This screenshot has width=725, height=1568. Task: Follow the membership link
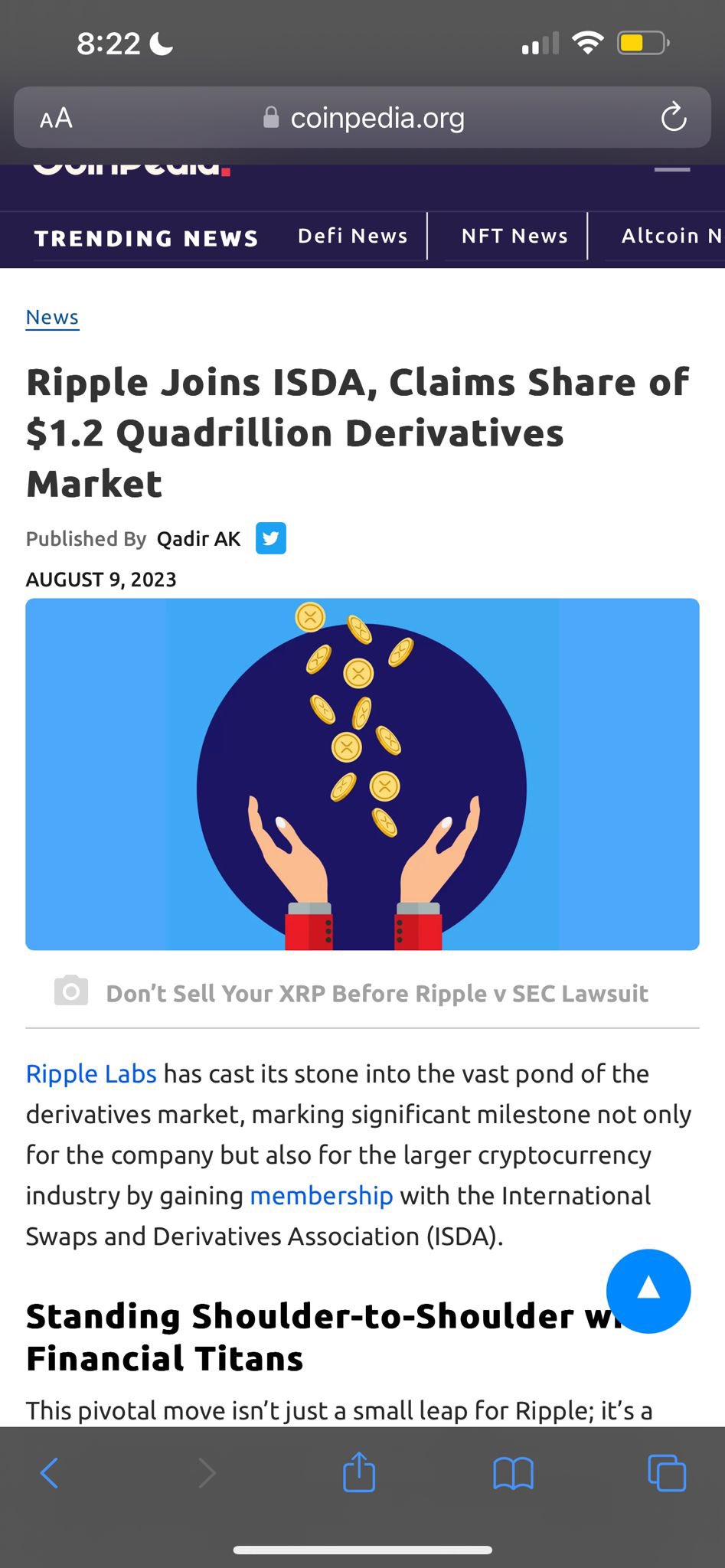322,1195
